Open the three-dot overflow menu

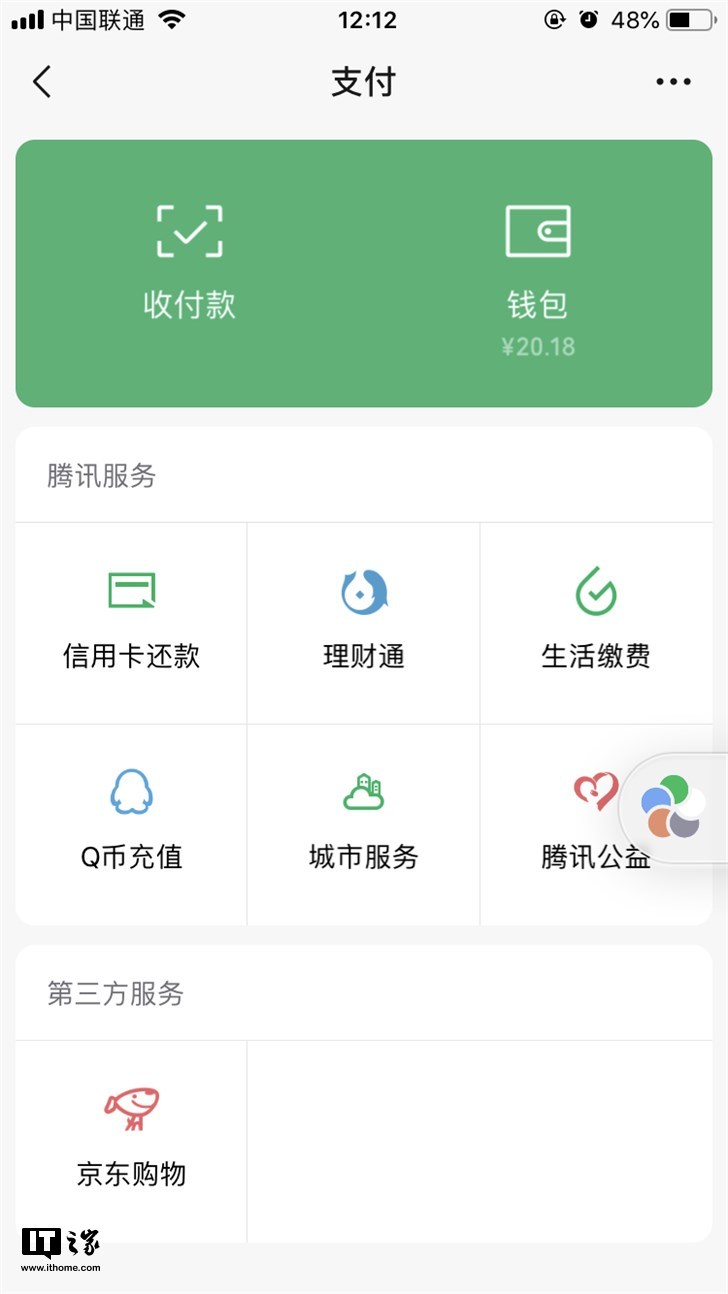[673, 82]
